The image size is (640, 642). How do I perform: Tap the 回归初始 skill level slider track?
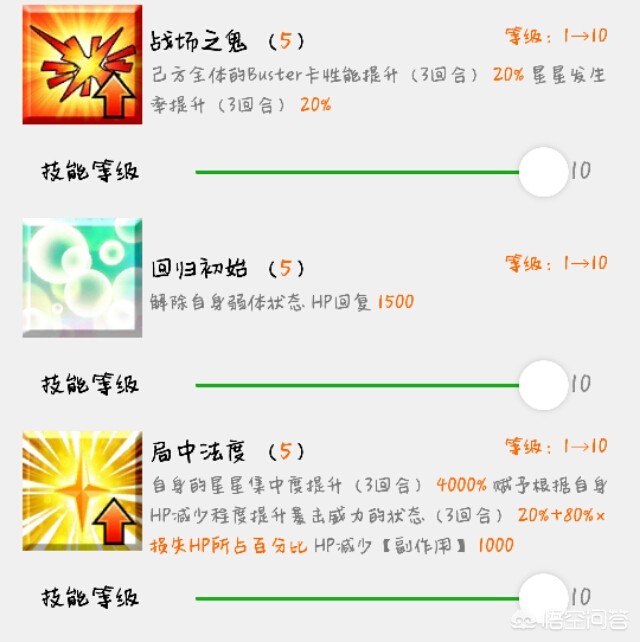pos(358,384)
